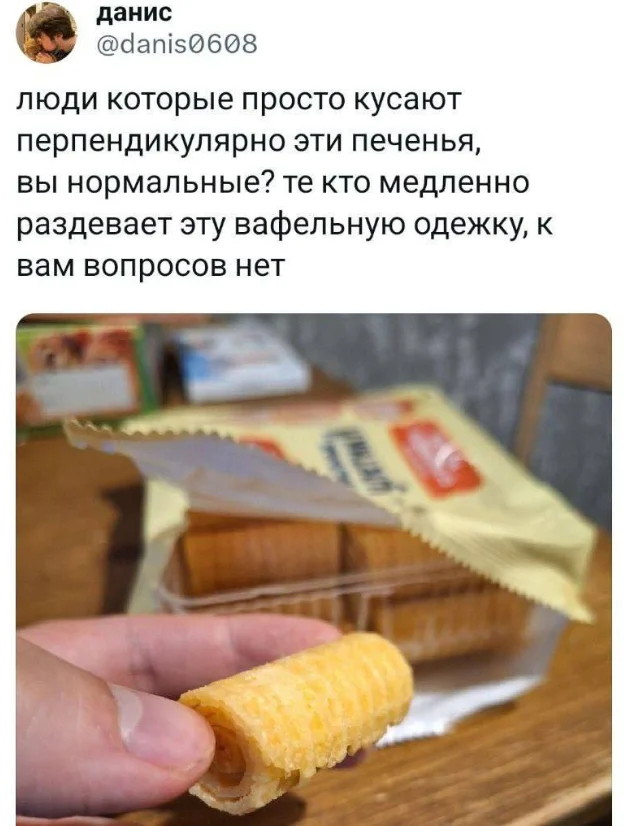Open the @danis0608 profile handle

click(x=177, y=45)
